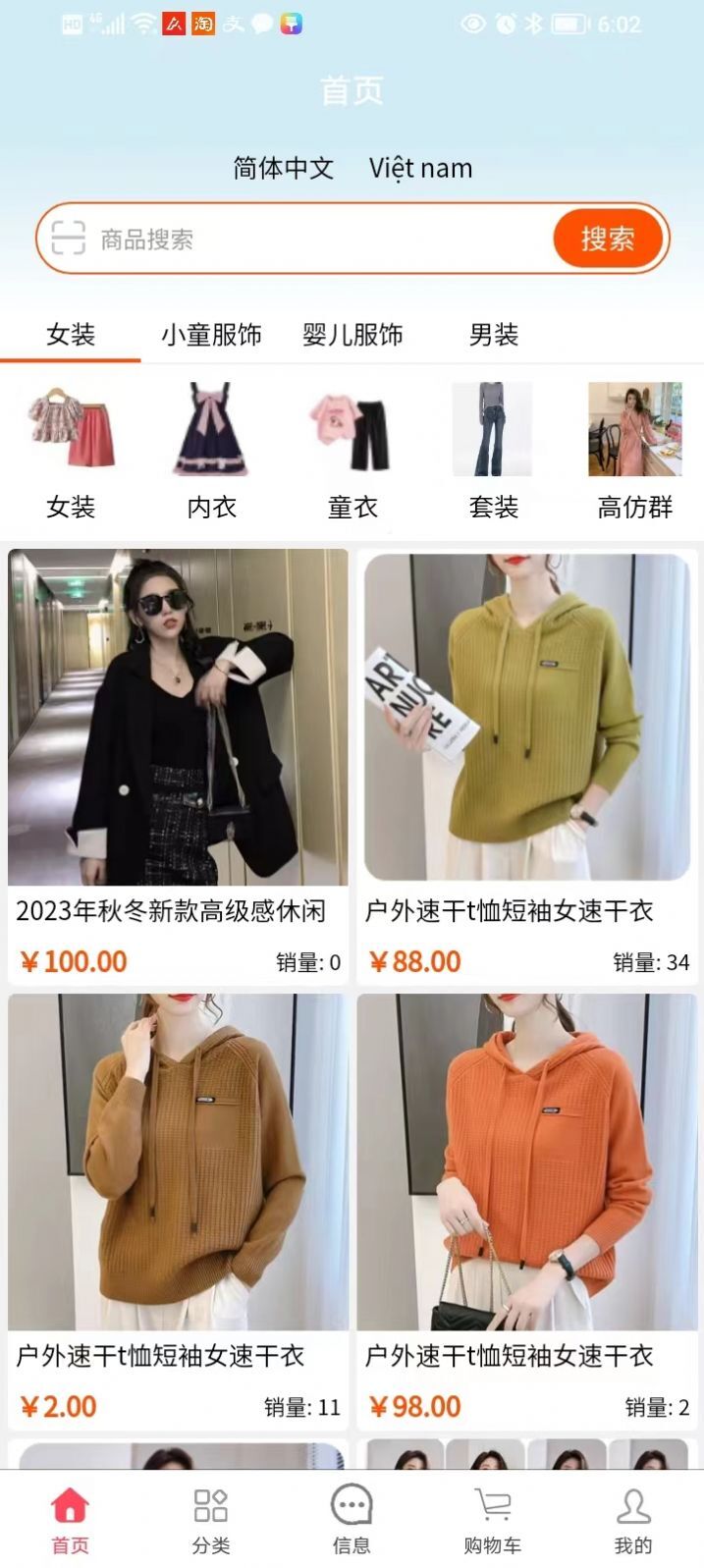This screenshot has width=704, height=1568.
Task: Open the 购物车 shopping cart tab
Action: click(492, 1520)
